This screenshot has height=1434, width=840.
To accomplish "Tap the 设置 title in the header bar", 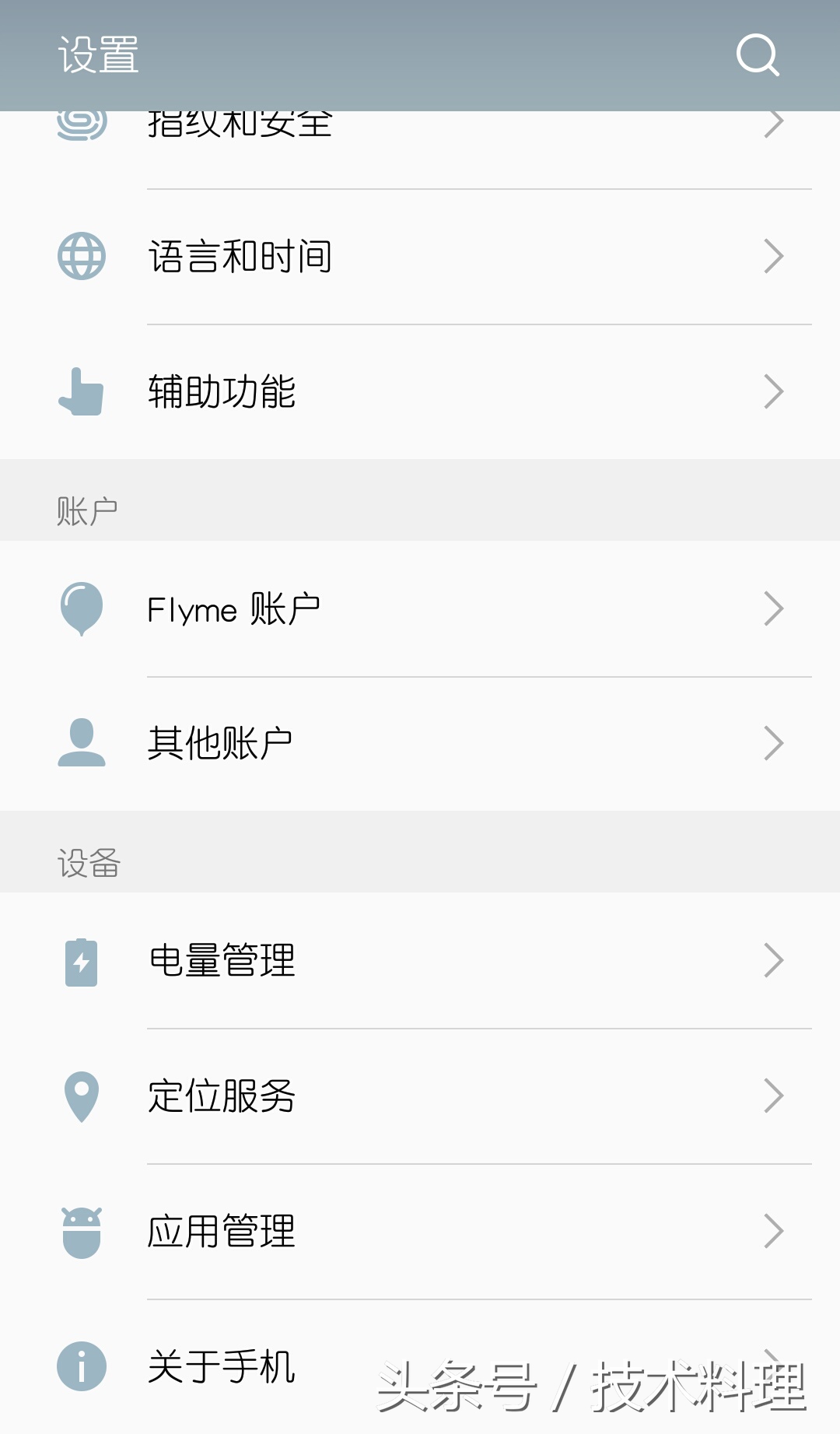I will [97, 54].
